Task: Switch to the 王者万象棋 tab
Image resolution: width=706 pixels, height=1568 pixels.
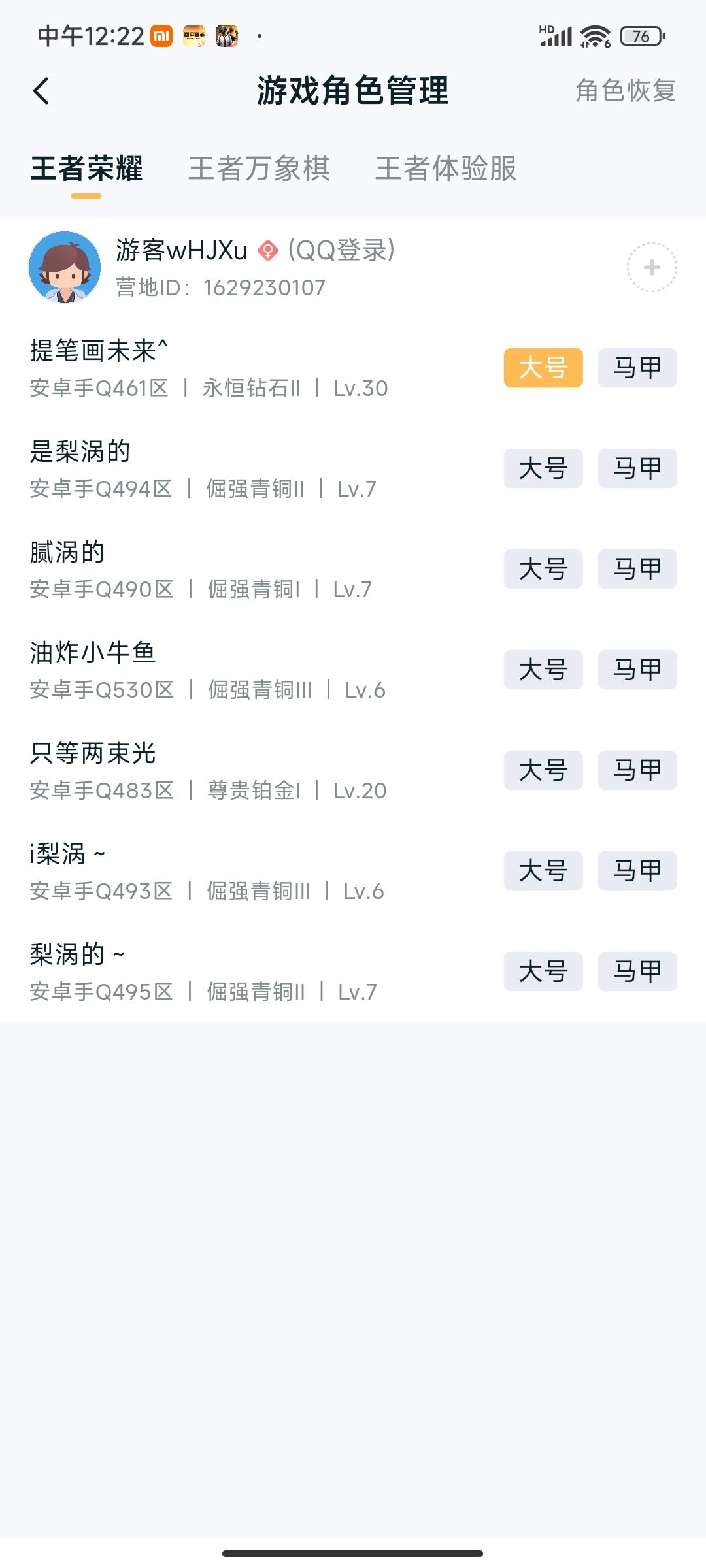Action: (259, 170)
